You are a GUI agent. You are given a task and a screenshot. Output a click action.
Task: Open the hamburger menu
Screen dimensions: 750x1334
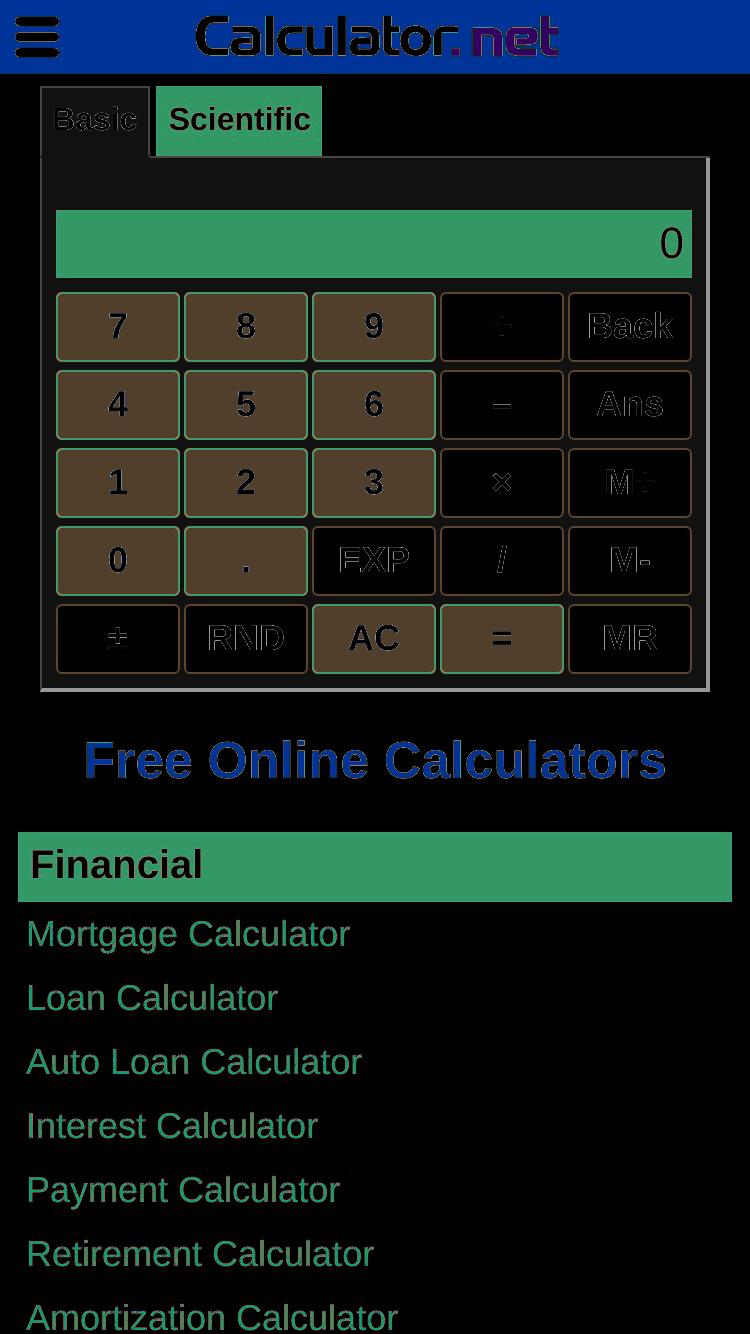(37, 37)
